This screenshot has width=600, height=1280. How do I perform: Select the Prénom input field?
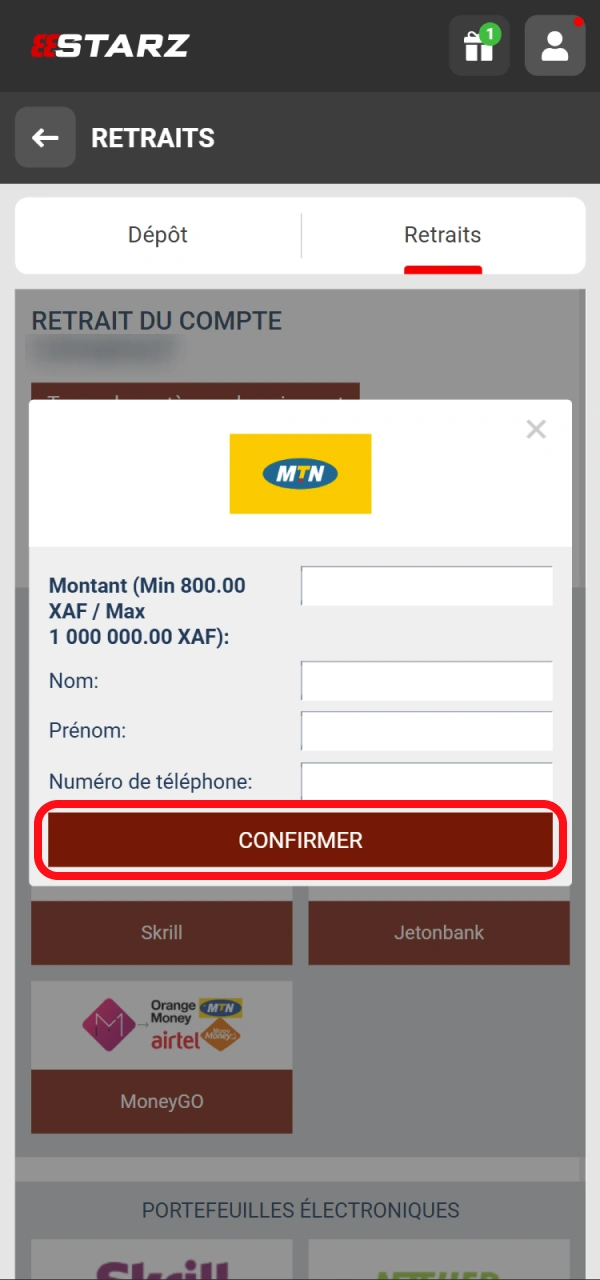pos(427,731)
